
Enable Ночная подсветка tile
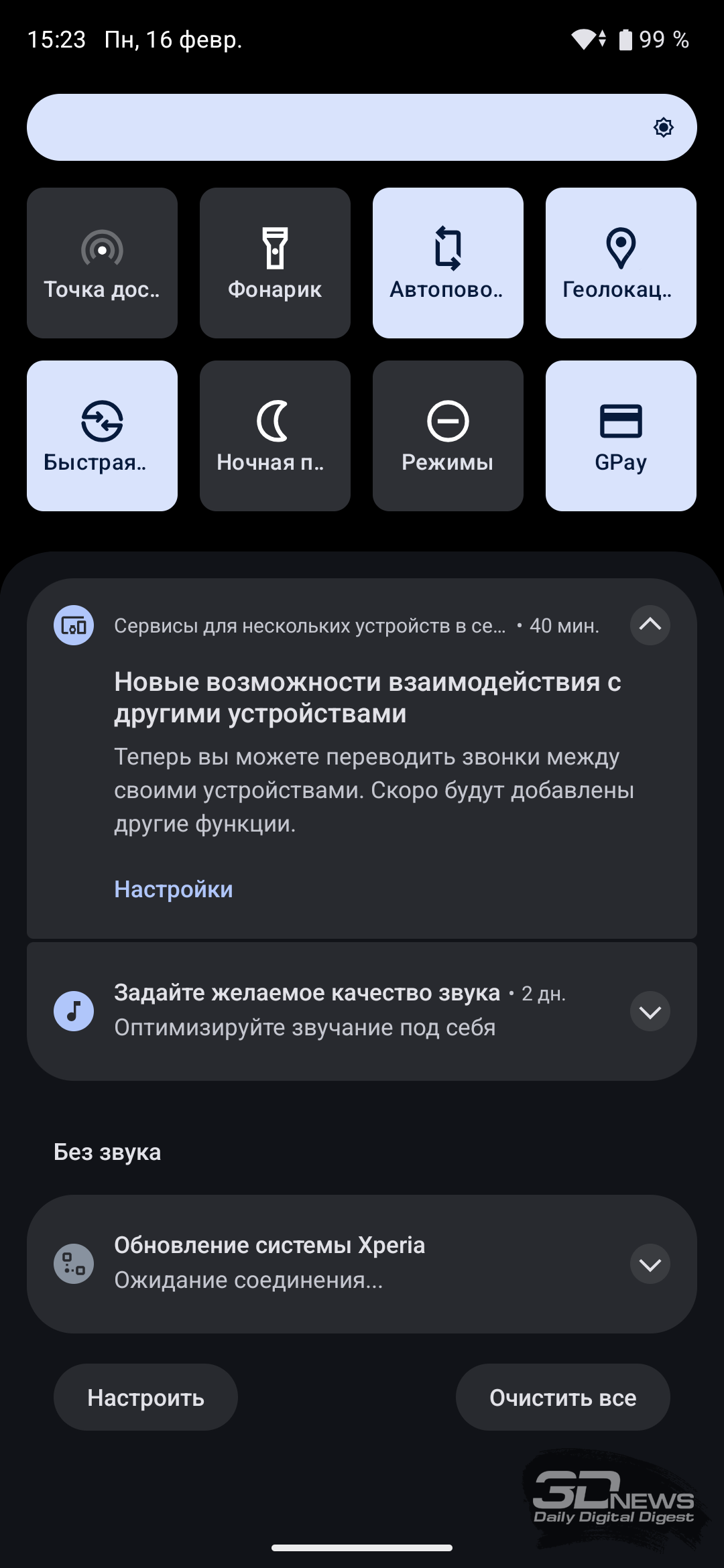tap(275, 436)
